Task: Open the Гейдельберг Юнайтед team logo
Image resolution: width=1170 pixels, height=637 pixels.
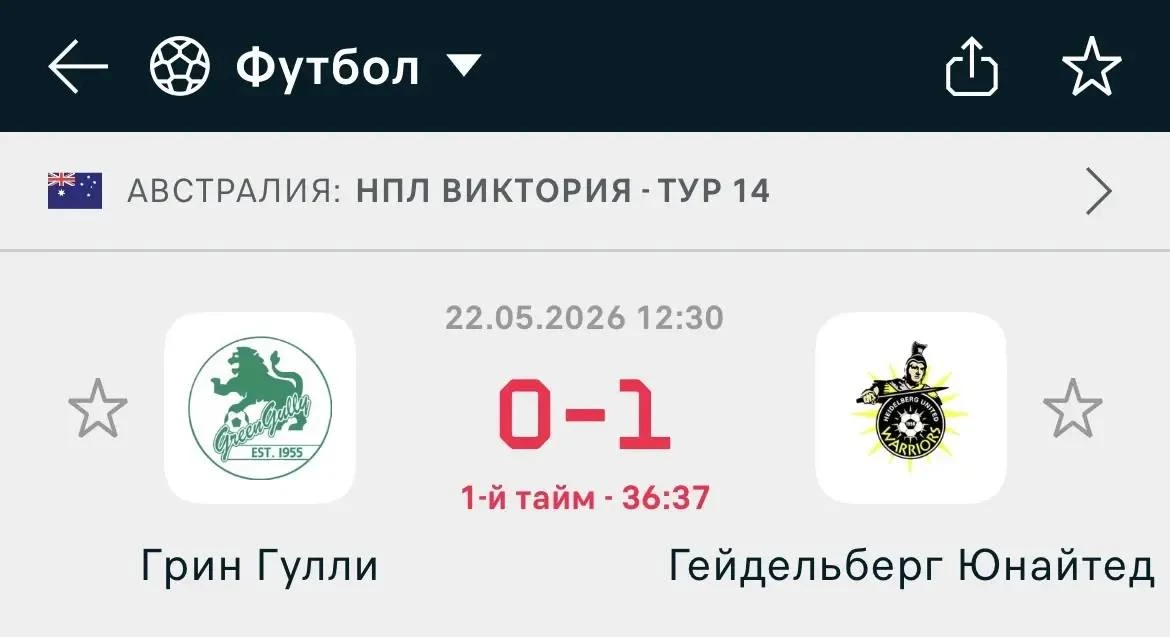Action: pos(910,408)
